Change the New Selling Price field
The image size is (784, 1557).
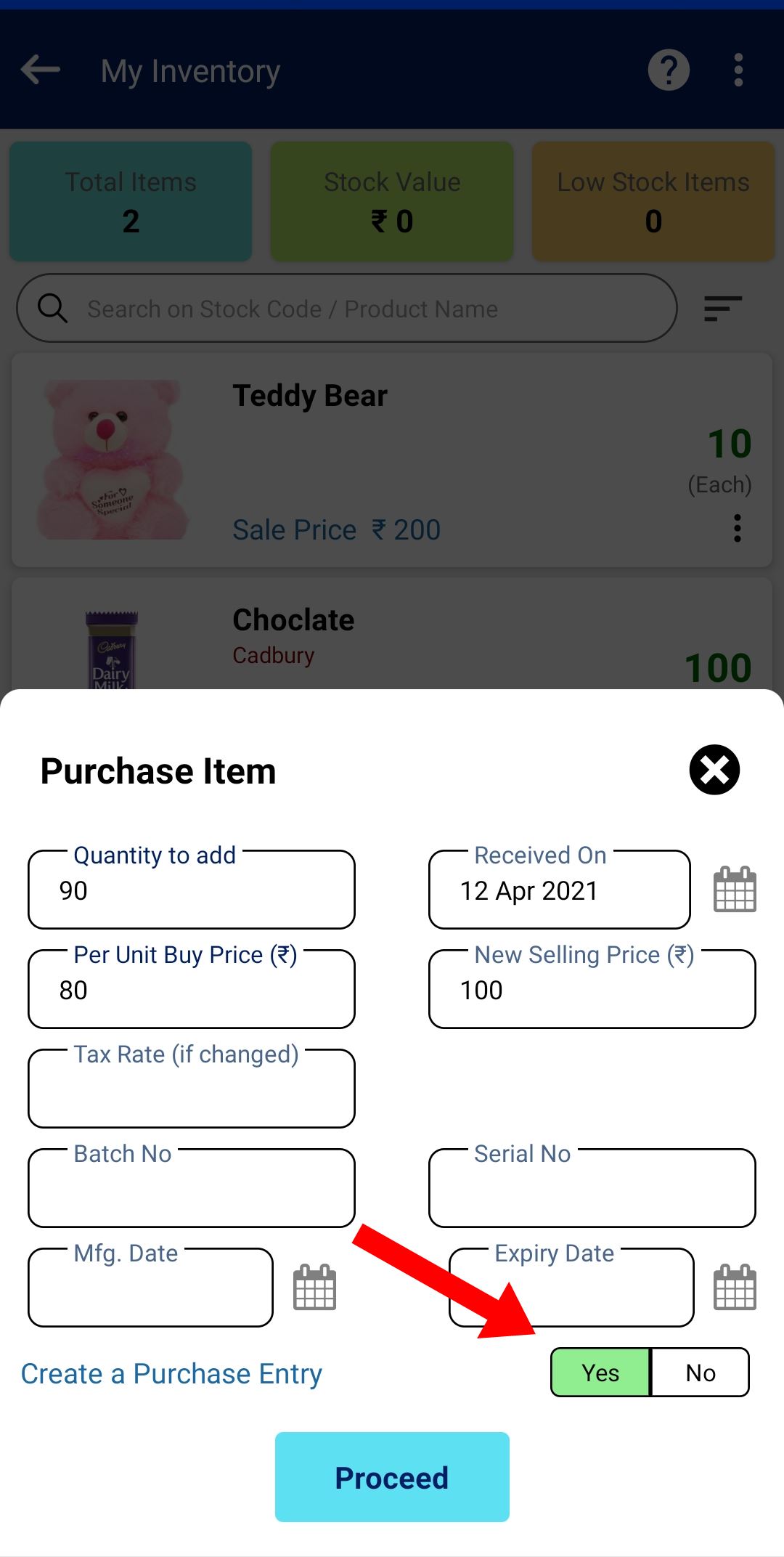click(592, 989)
